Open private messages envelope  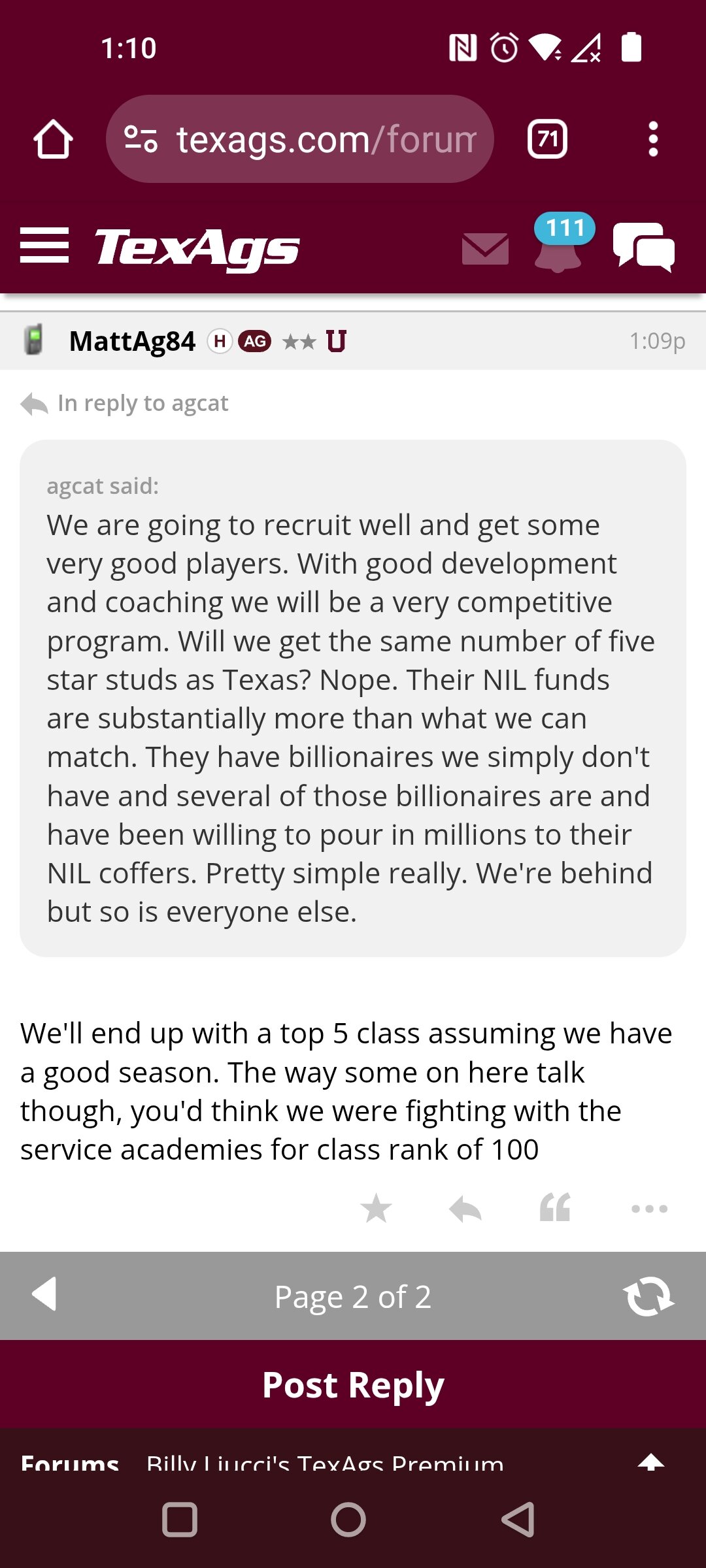point(485,248)
